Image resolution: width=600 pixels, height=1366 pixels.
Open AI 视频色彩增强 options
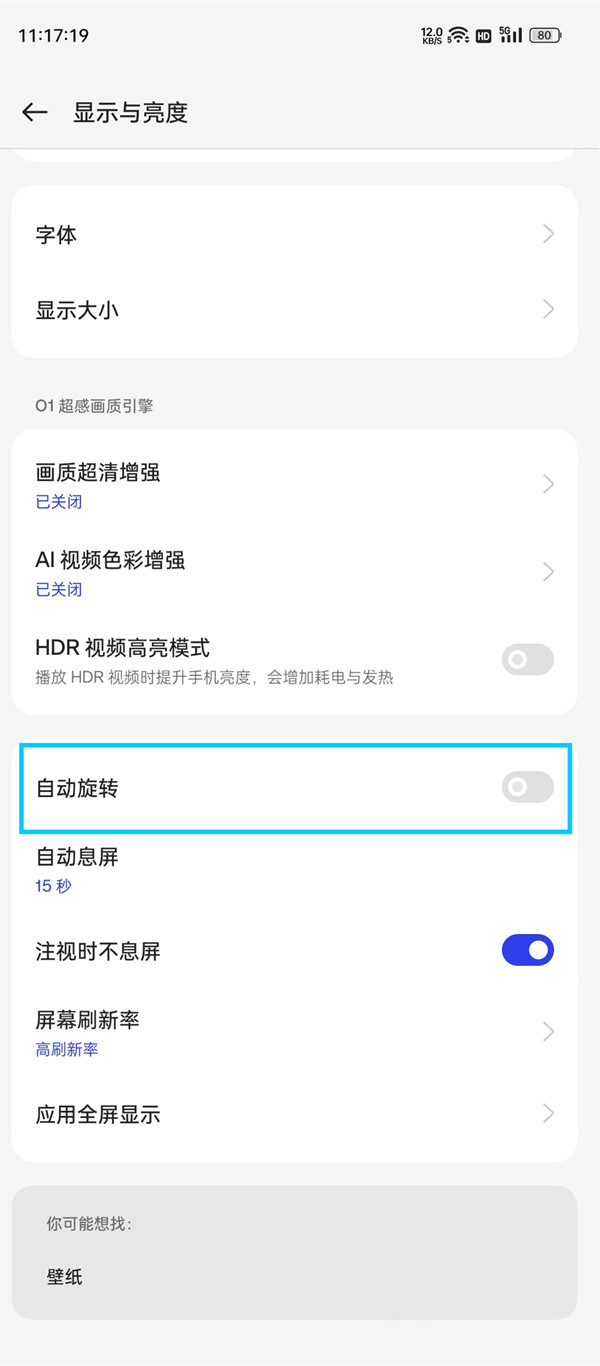[294, 572]
